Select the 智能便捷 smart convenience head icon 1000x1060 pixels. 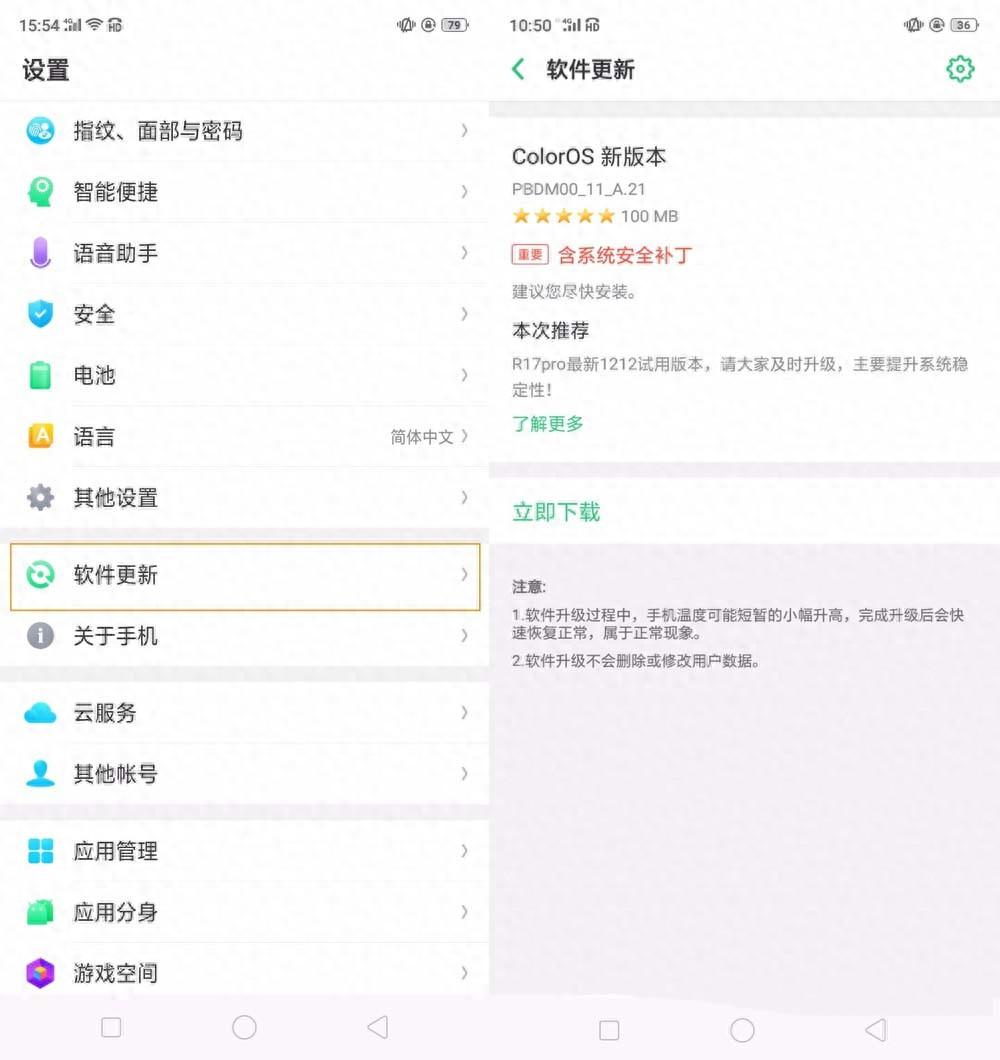pyautogui.click(x=40, y=192)
